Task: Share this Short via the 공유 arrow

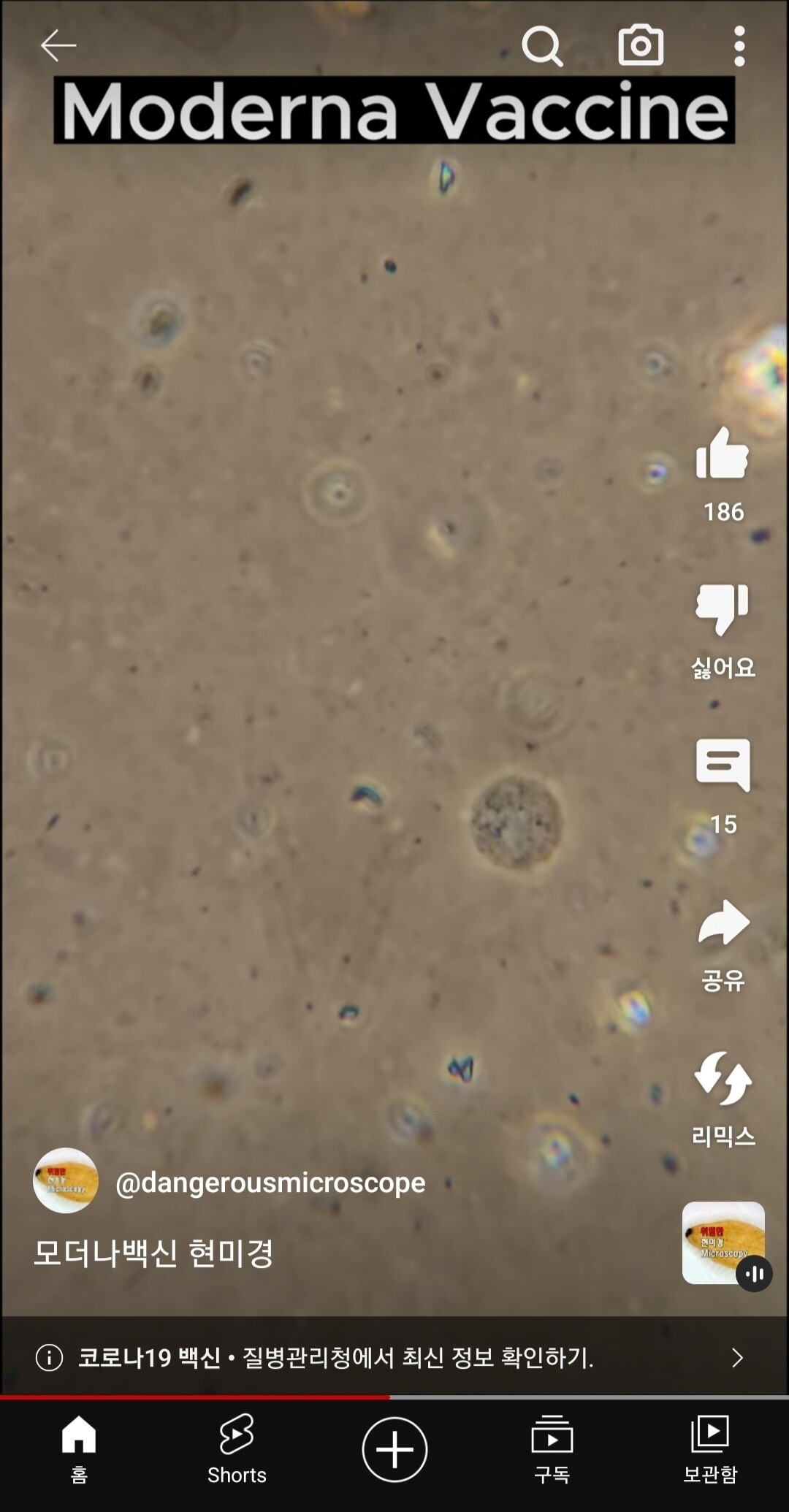Action: coord(723,923)
